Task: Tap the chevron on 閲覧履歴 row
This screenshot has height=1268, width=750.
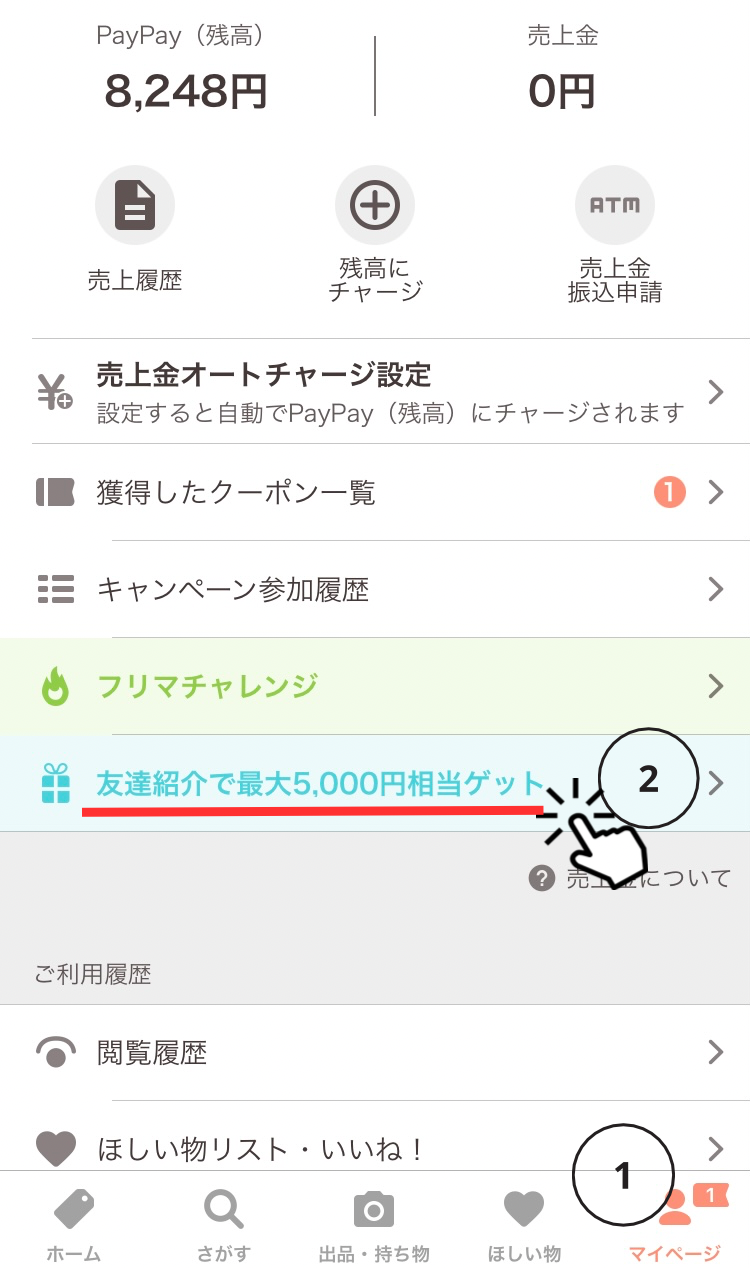Action: tap(715, 1052)
